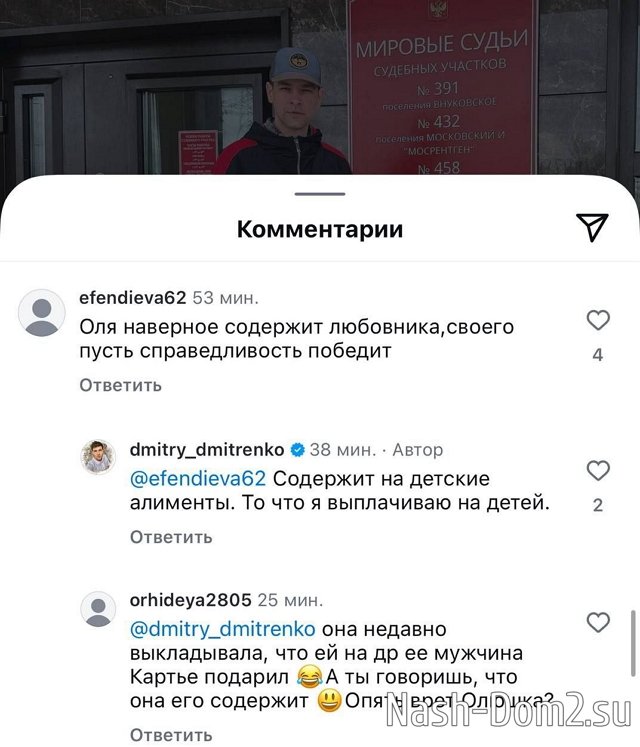The image size is (640, 747).
Task: View orhideya2805's avatar
Action: [99, 609]
